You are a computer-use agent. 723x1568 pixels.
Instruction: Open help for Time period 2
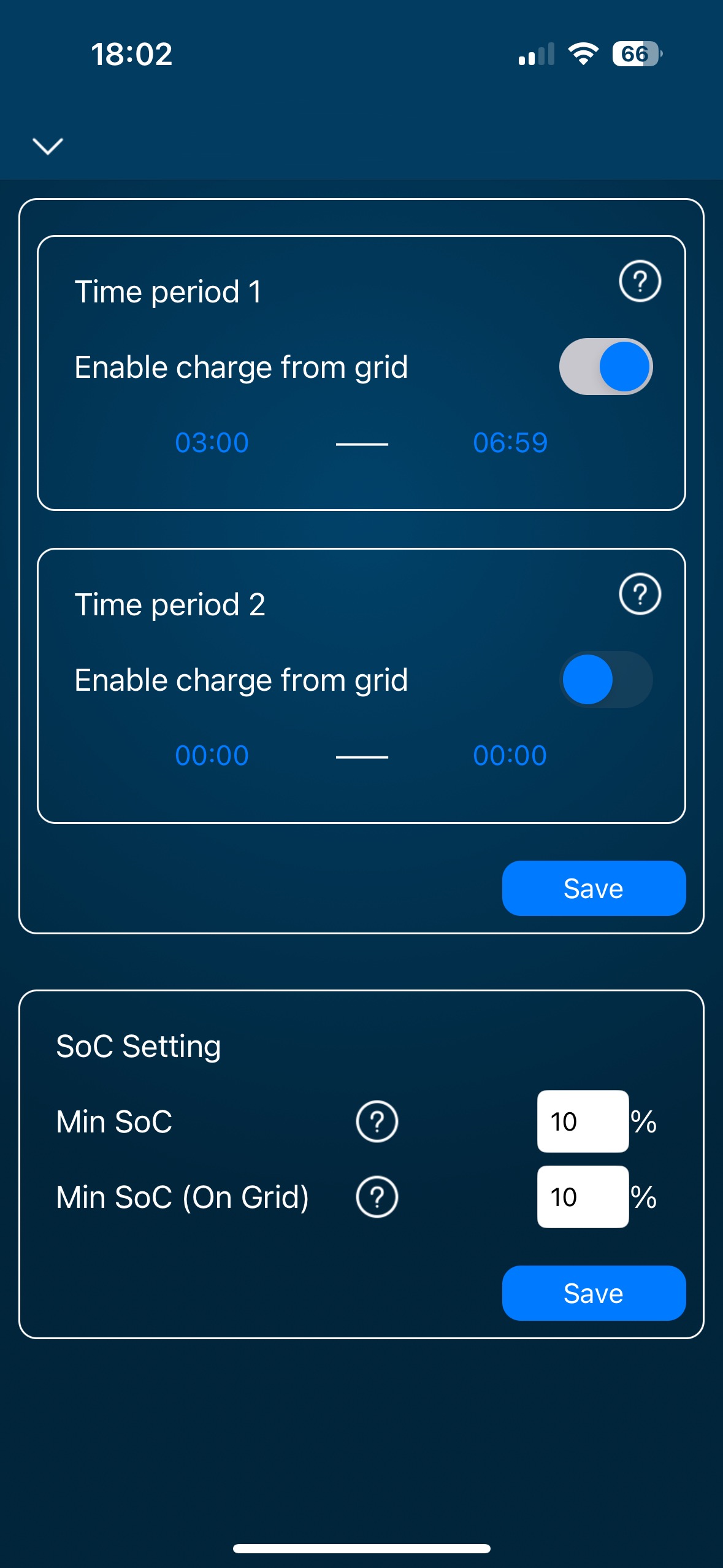[640, 594]
